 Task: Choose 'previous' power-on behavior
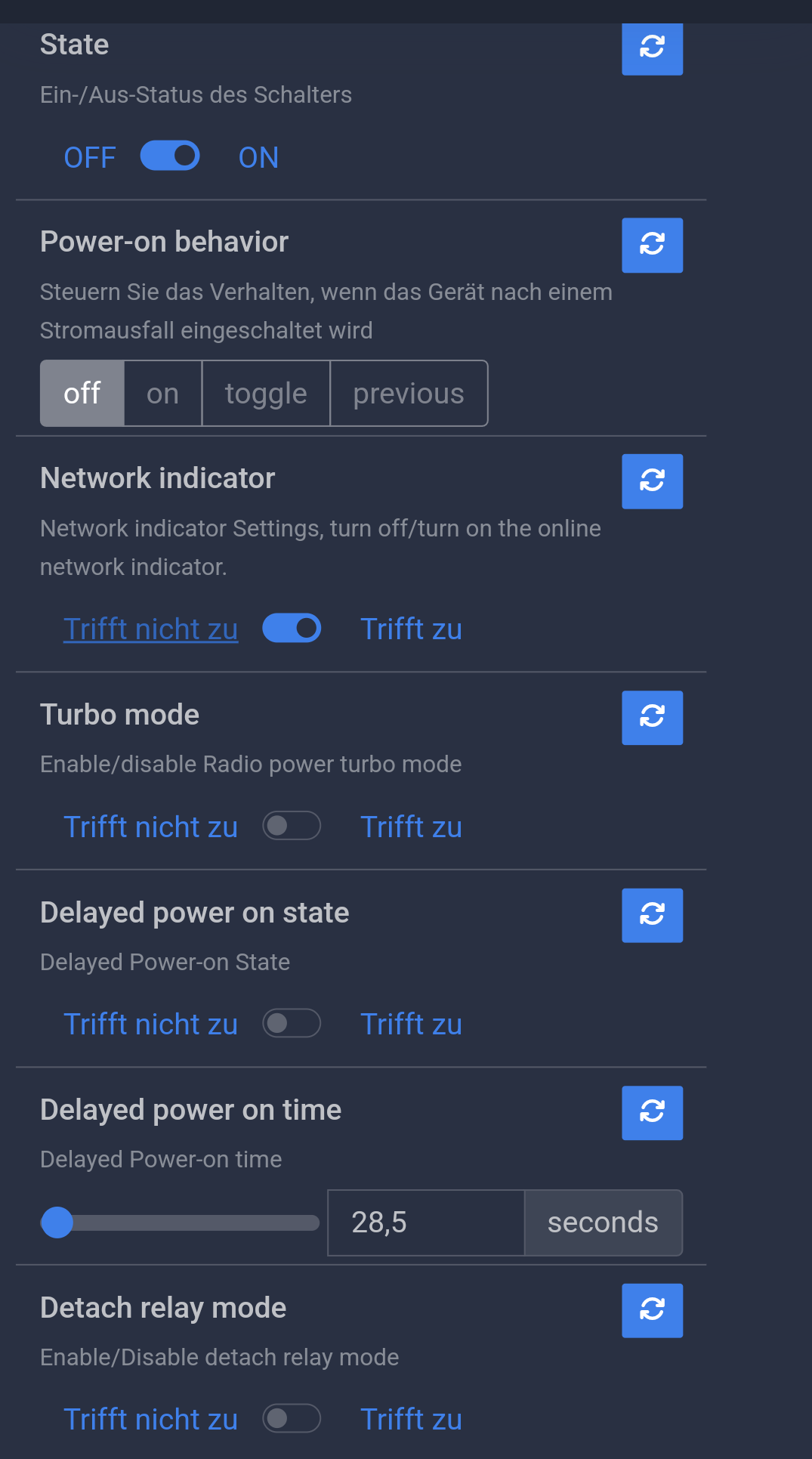409,394
